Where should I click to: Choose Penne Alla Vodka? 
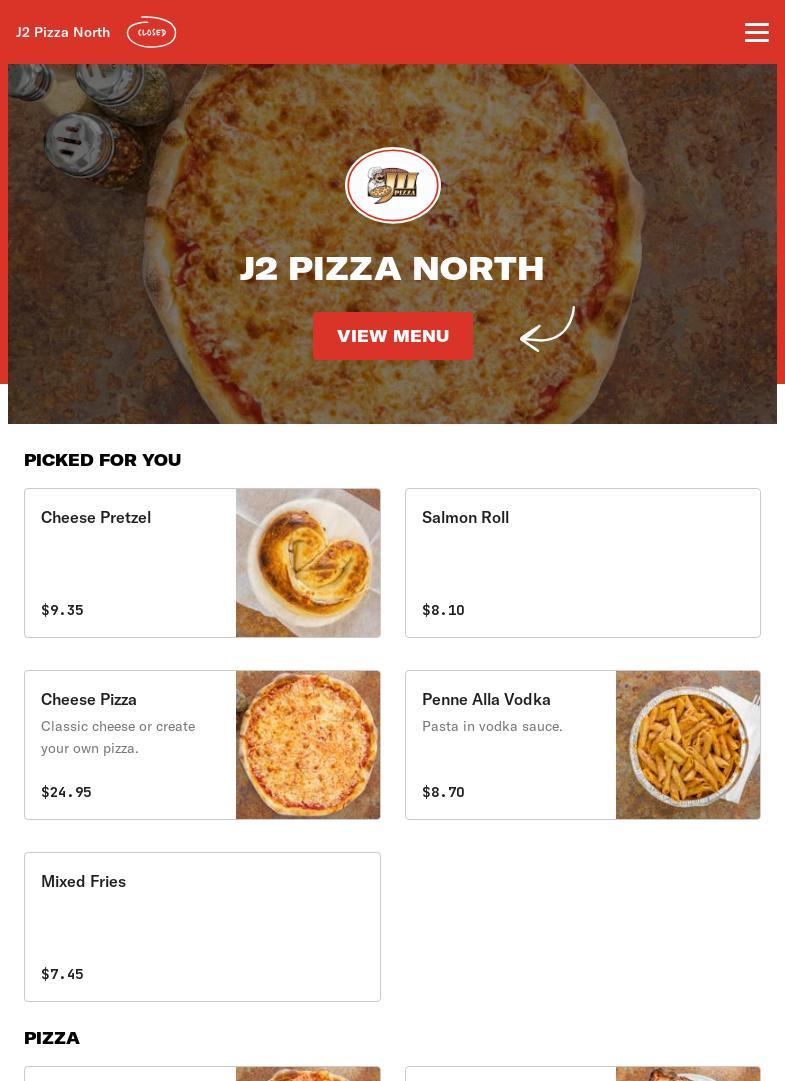[582, 745]
